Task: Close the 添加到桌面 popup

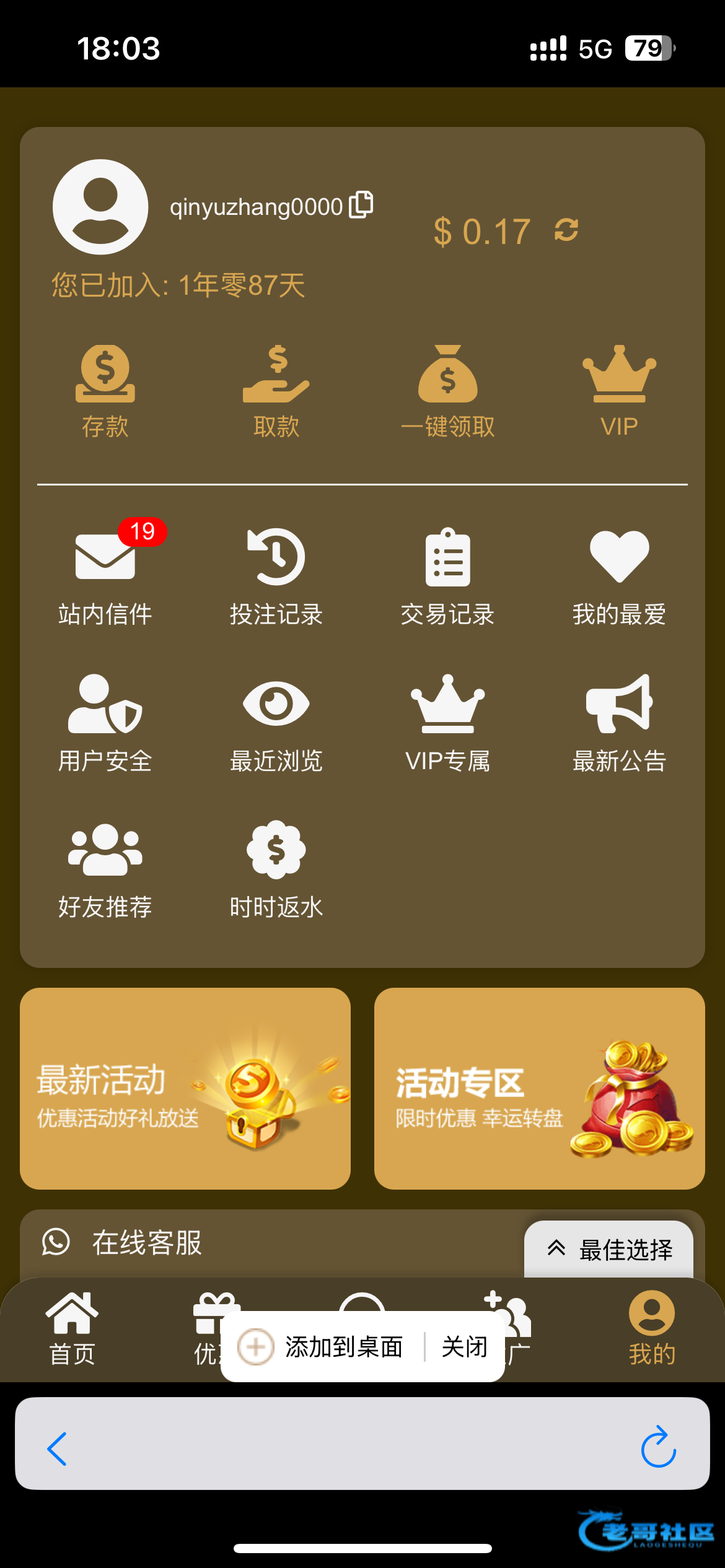Action: pos(464,1347)
